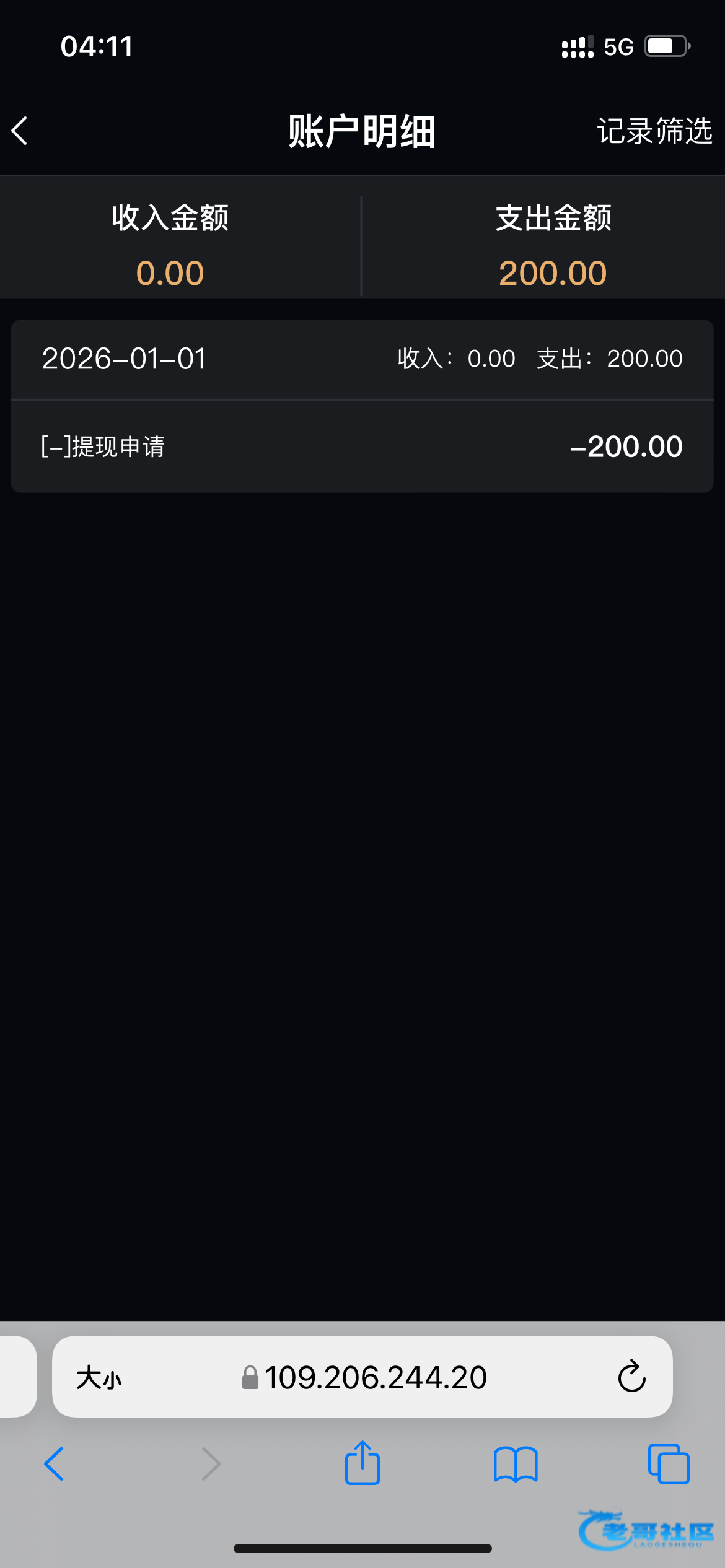Show all open Safari tabs

pos(668,1464)
